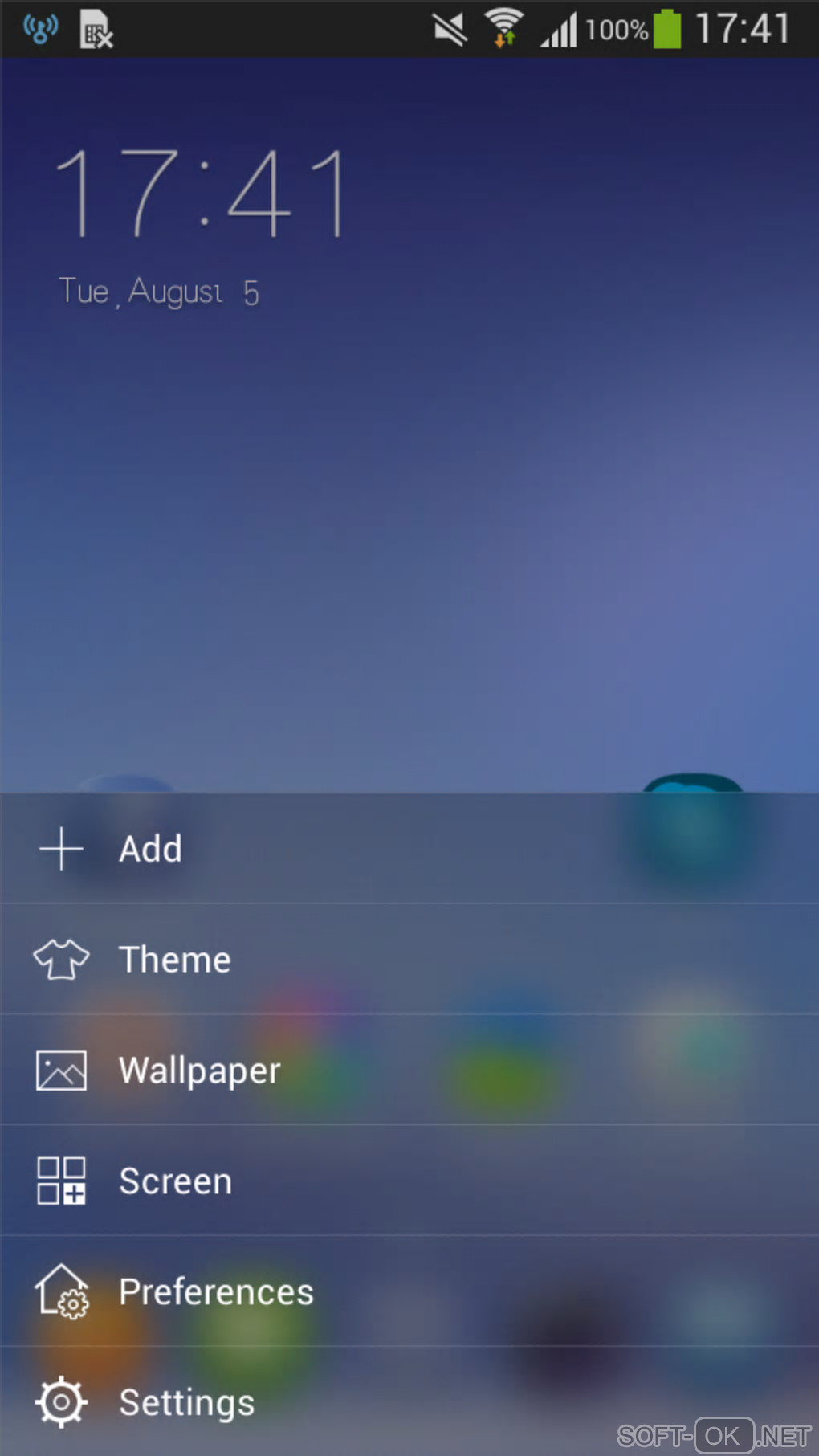Open the Theme option
Viewport: 819px width, 1456px height.
(x=174, y=960)
